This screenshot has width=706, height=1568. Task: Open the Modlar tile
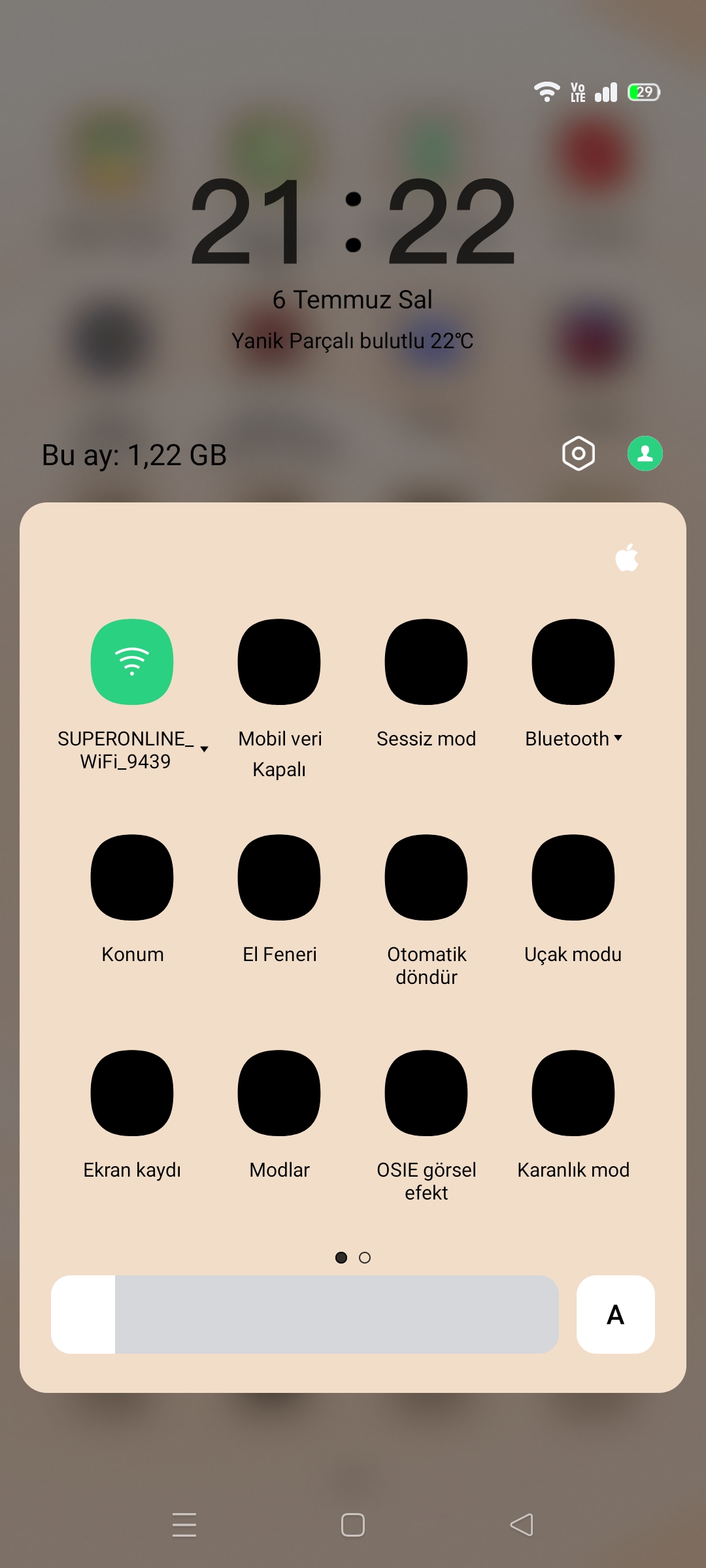point(279,1093)
